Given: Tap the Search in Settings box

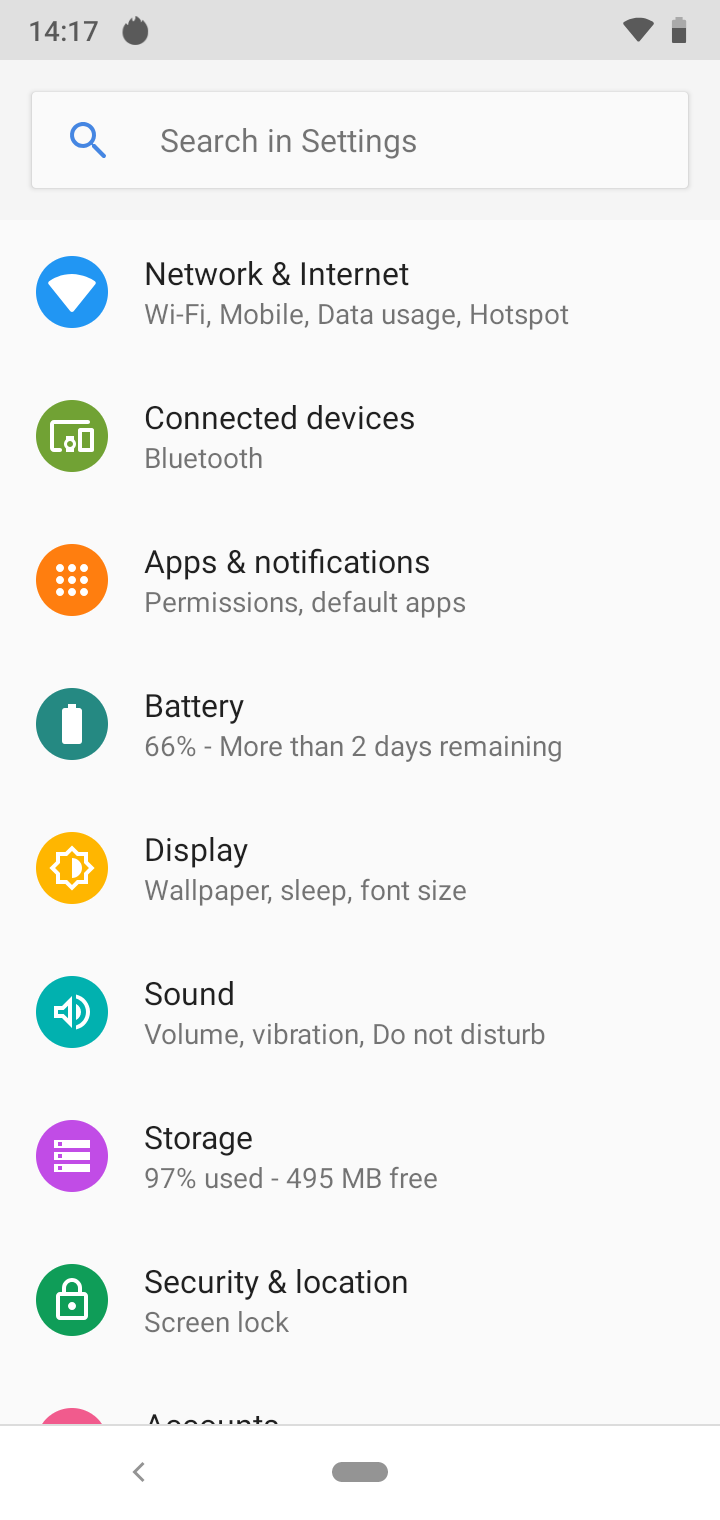Looking at the screenshot, I should tap(360, 140).
